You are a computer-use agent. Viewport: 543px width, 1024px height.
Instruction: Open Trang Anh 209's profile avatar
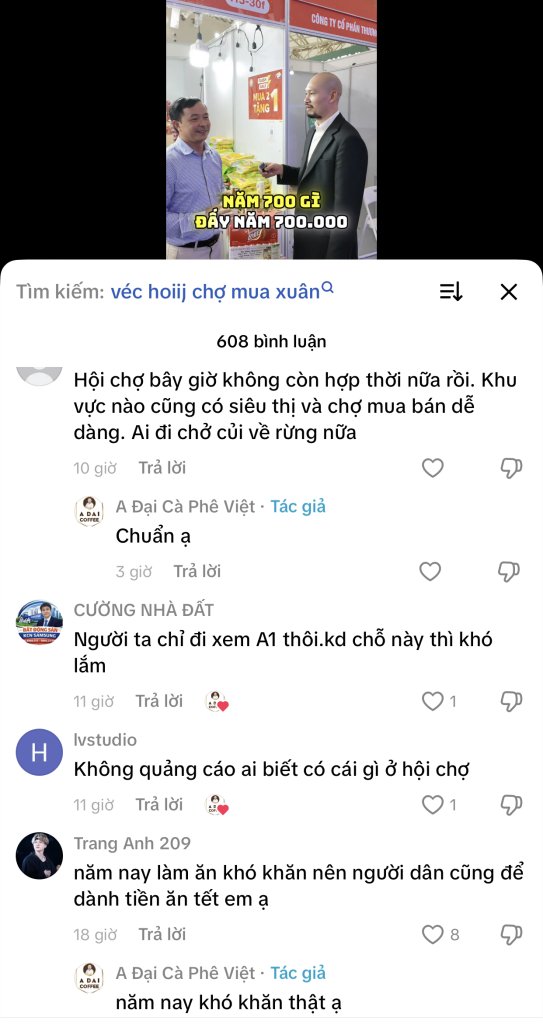[39, 856]
